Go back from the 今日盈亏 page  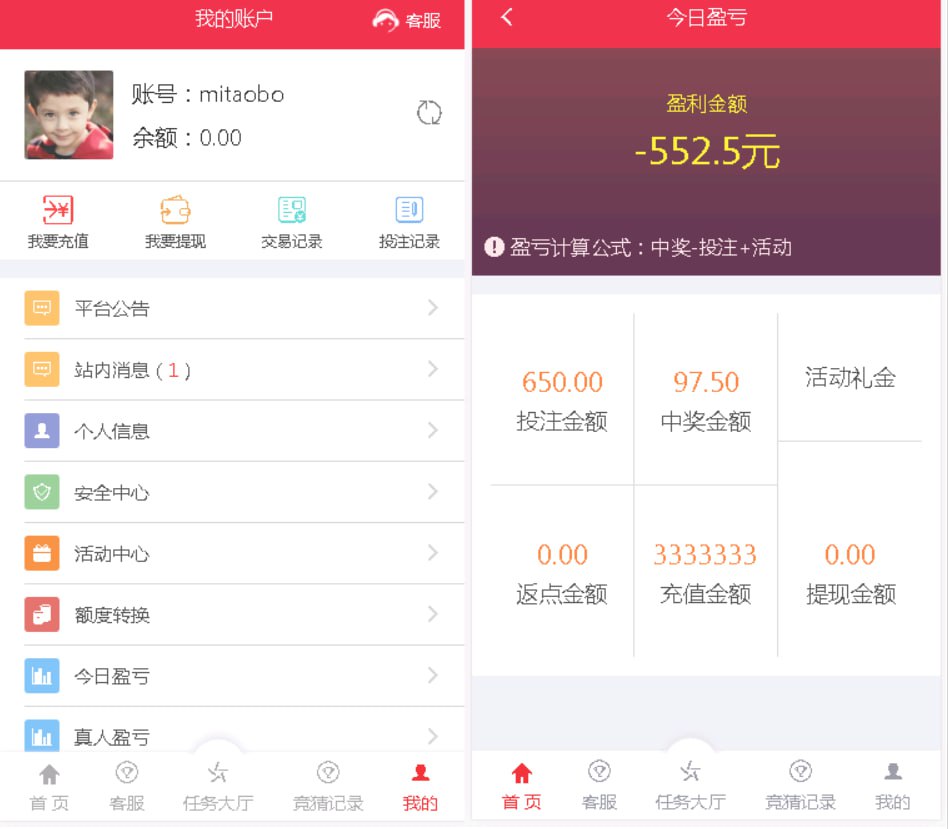507,17
